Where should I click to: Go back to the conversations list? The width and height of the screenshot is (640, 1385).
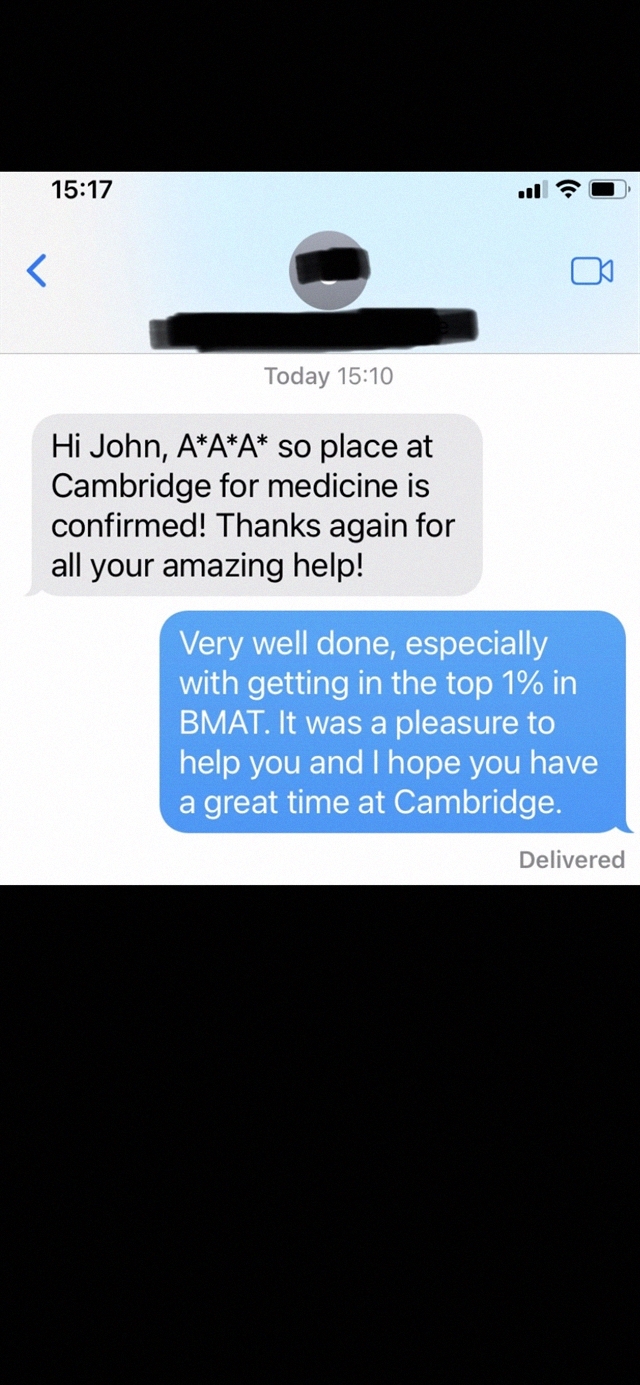(x=37, y=270)
